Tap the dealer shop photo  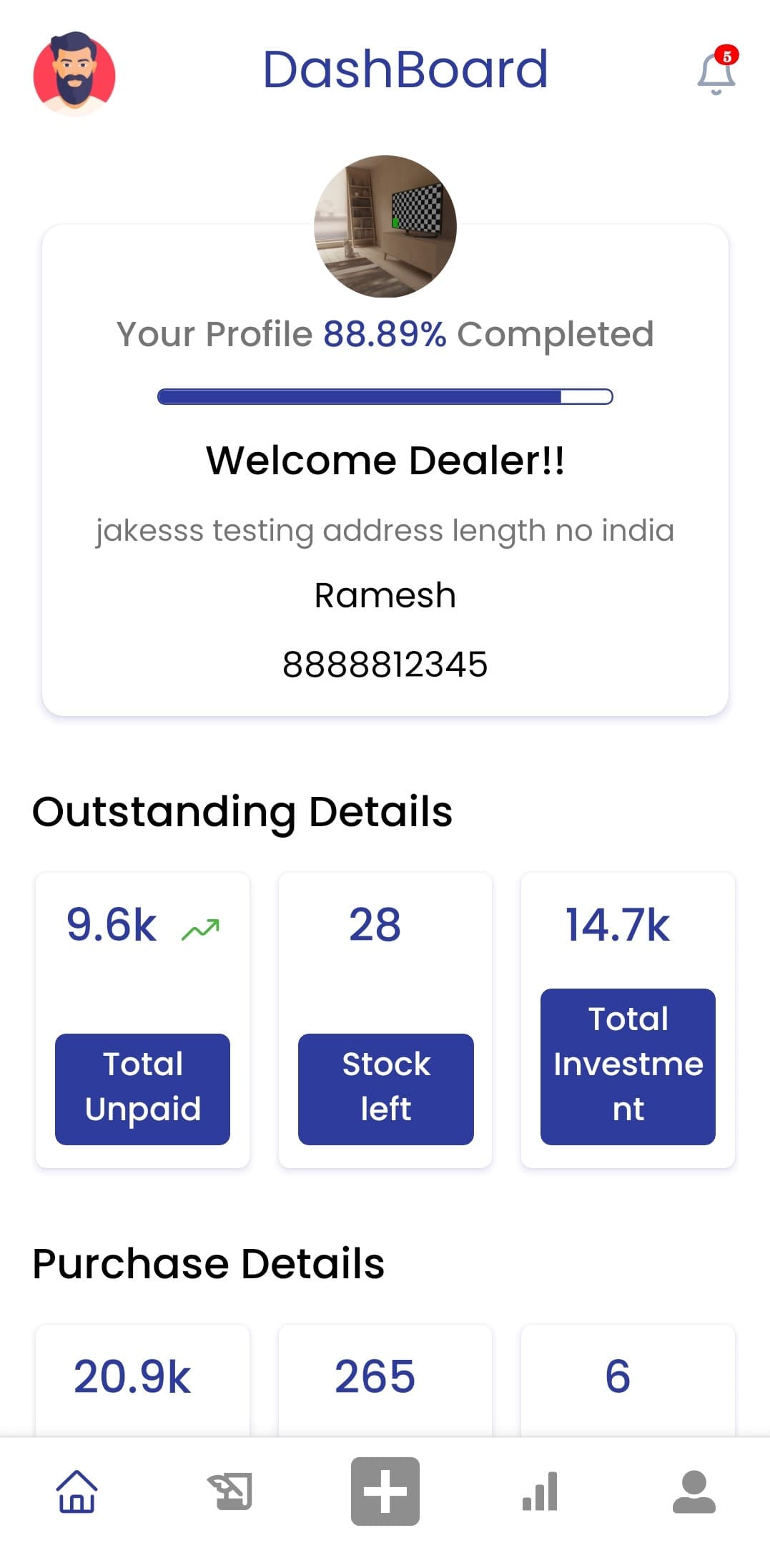[x=385, y=227]
